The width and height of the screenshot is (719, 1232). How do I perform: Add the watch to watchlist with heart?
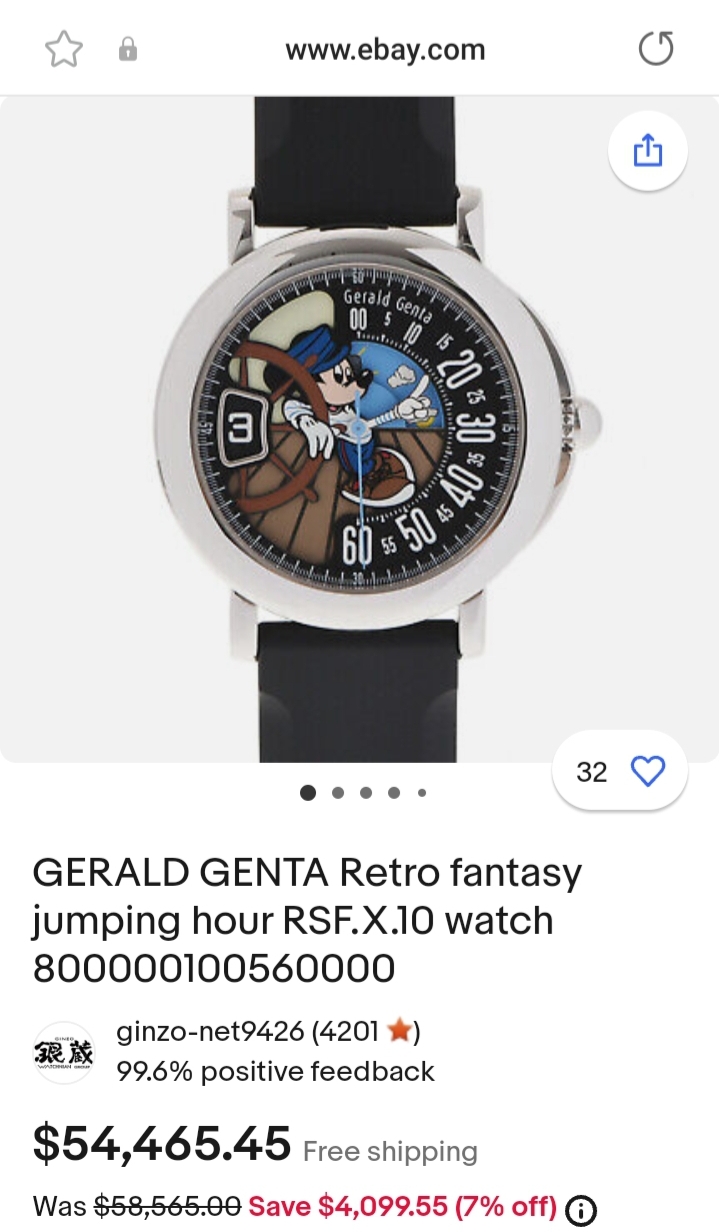pos(647,771)
